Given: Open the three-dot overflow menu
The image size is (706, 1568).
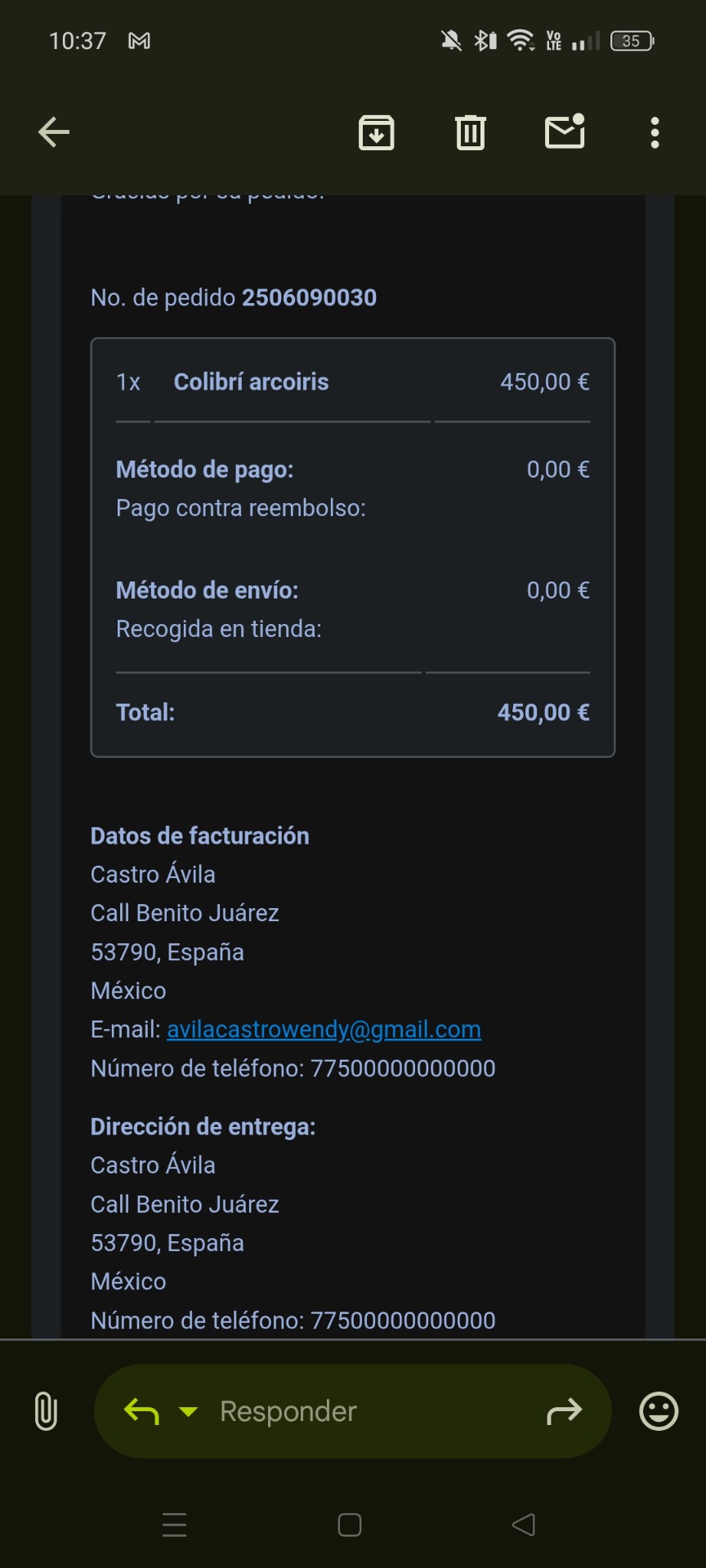Looking at the screenshot, I should 655,132.
